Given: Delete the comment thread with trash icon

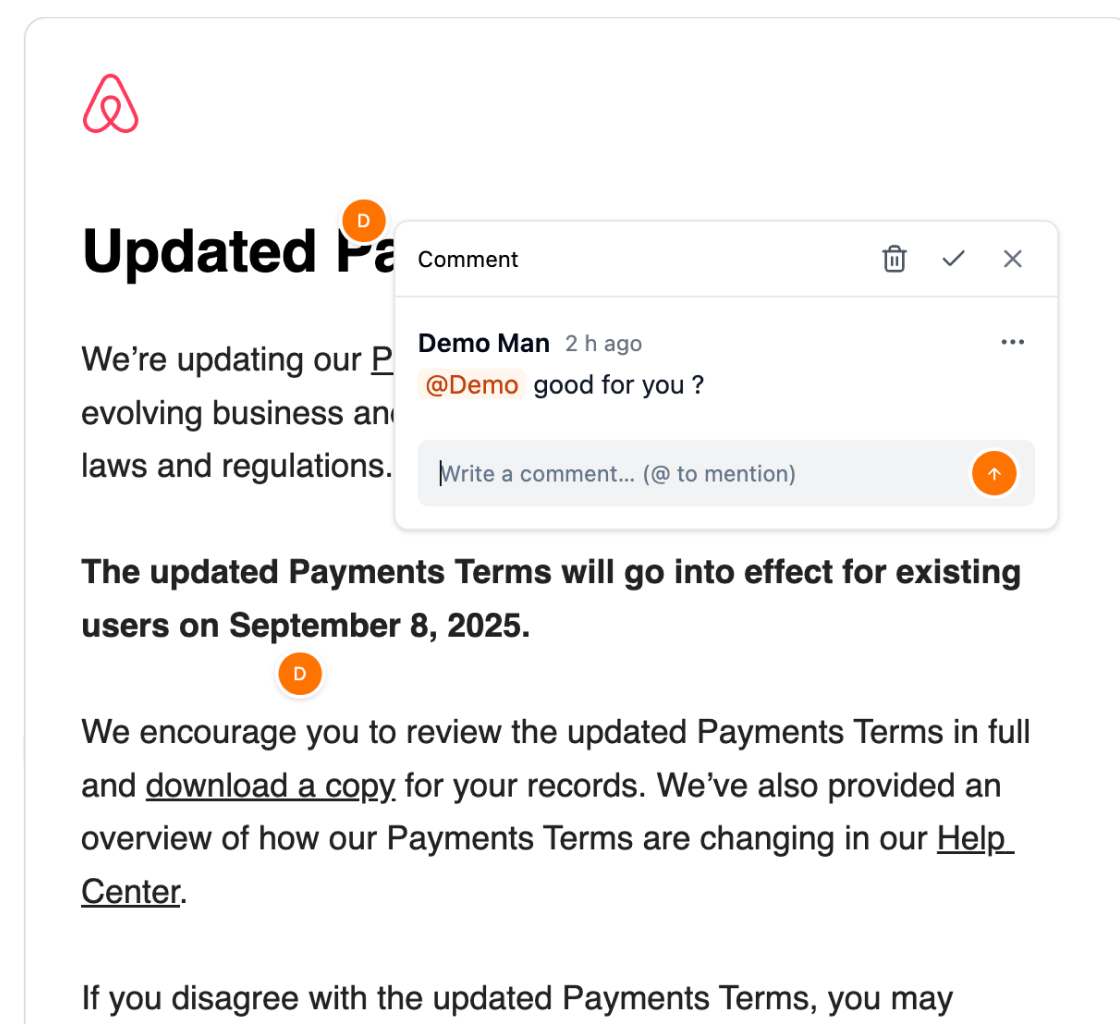Looking at the screenshot, I should [894, 259].
